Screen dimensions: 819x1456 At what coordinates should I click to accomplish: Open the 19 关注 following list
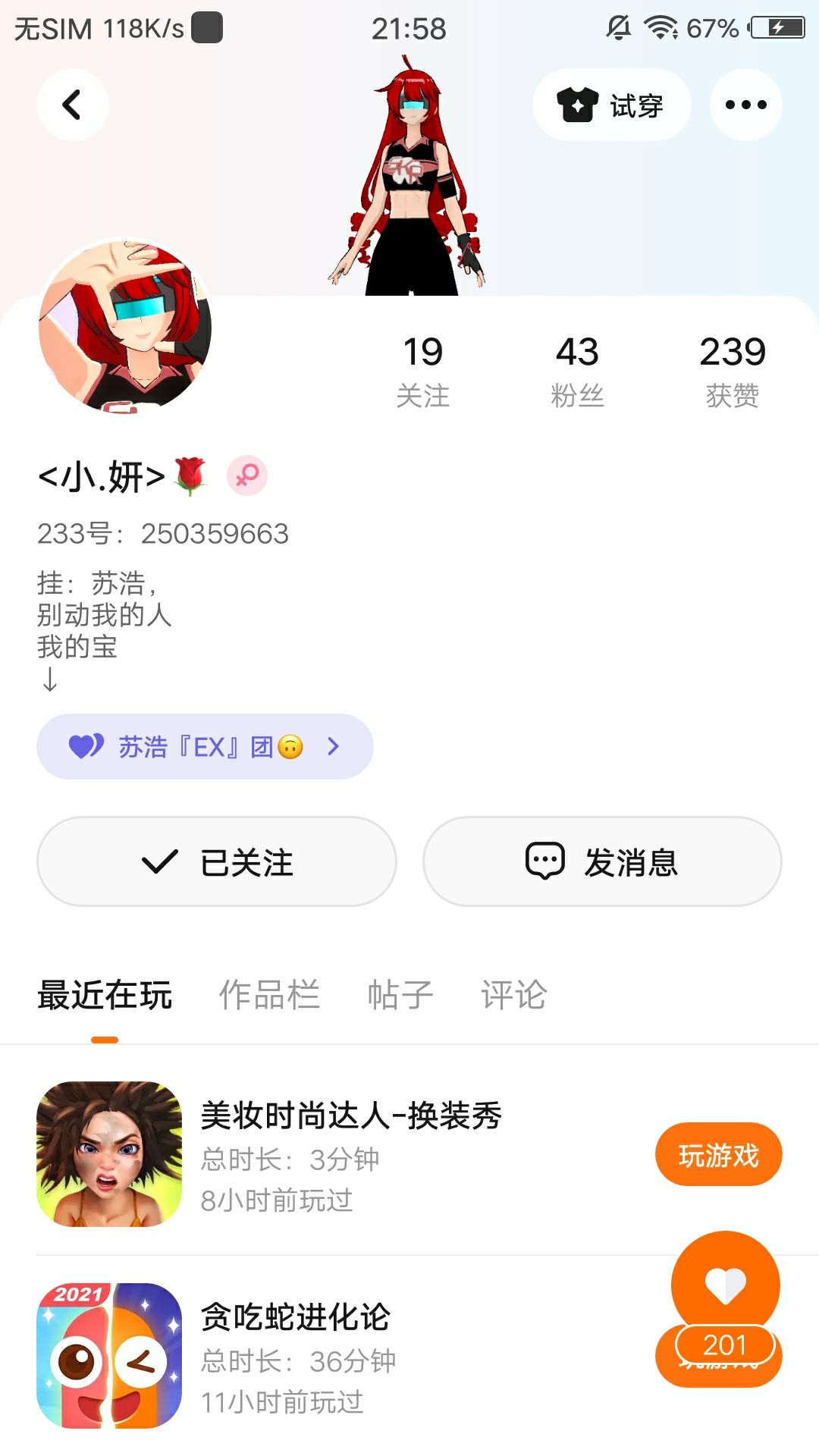tap(422, 371)
